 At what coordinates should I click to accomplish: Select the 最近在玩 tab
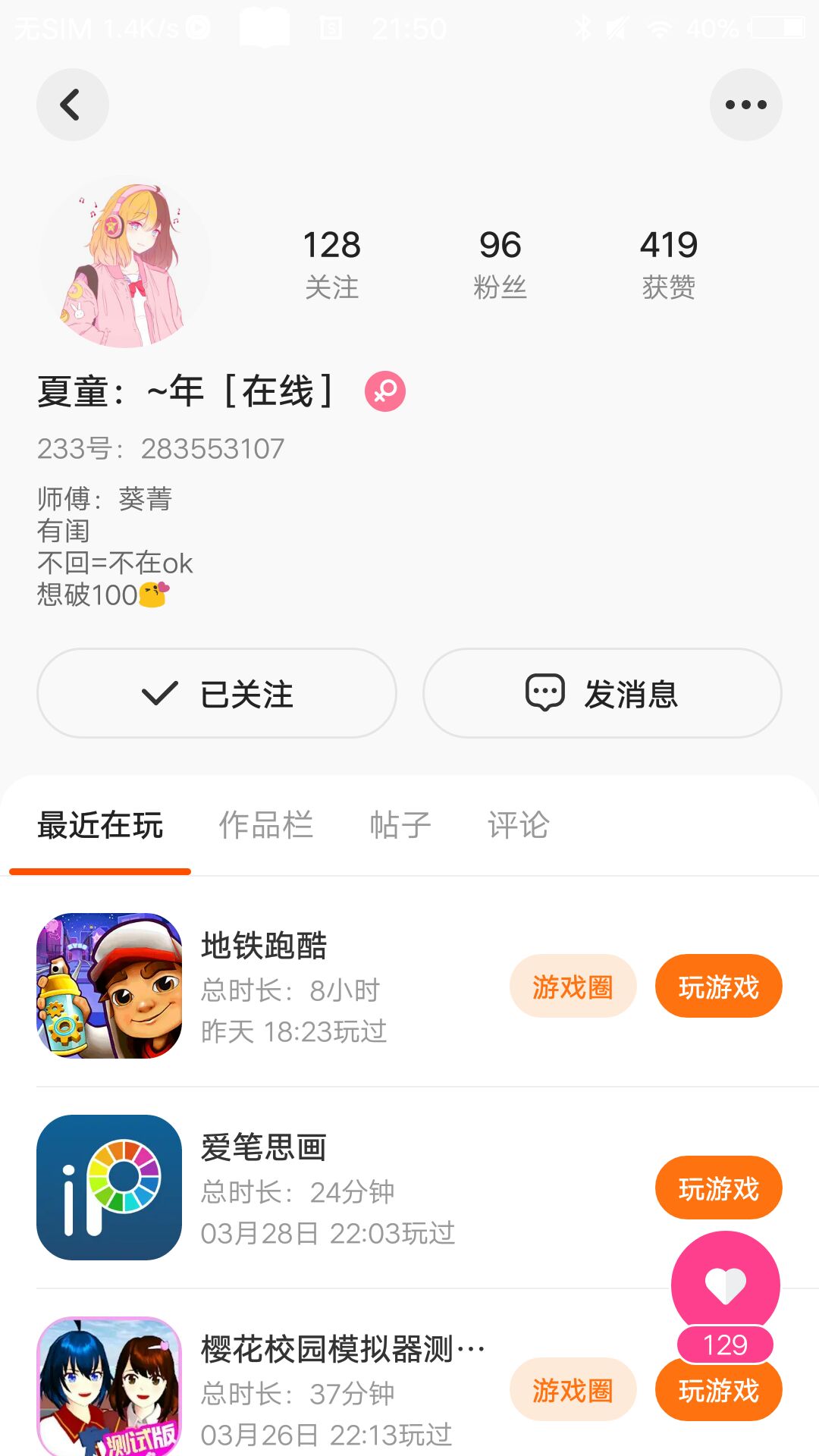coord(100,825)
